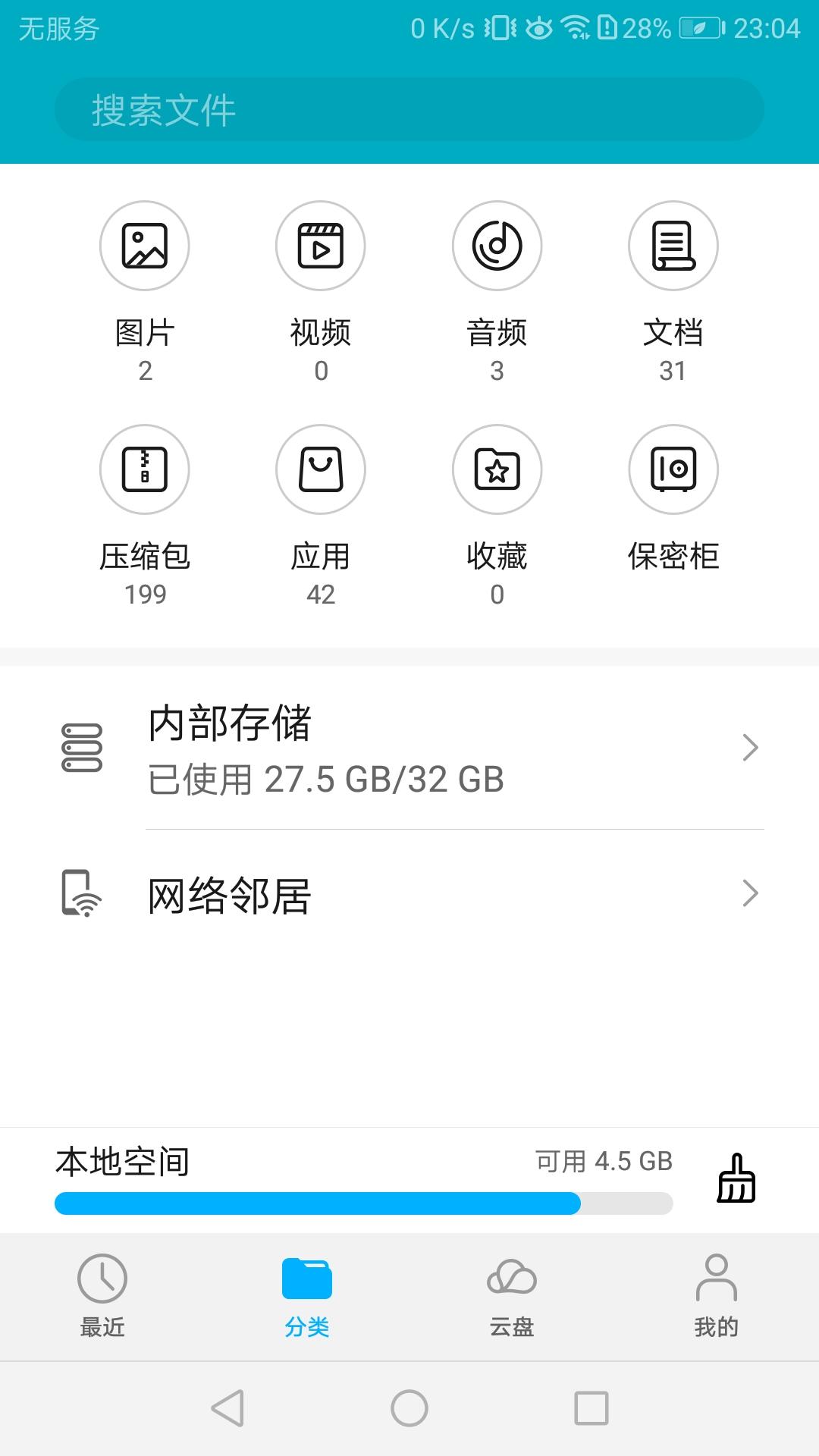Switch to the 最近 tab

(102, 1295)
